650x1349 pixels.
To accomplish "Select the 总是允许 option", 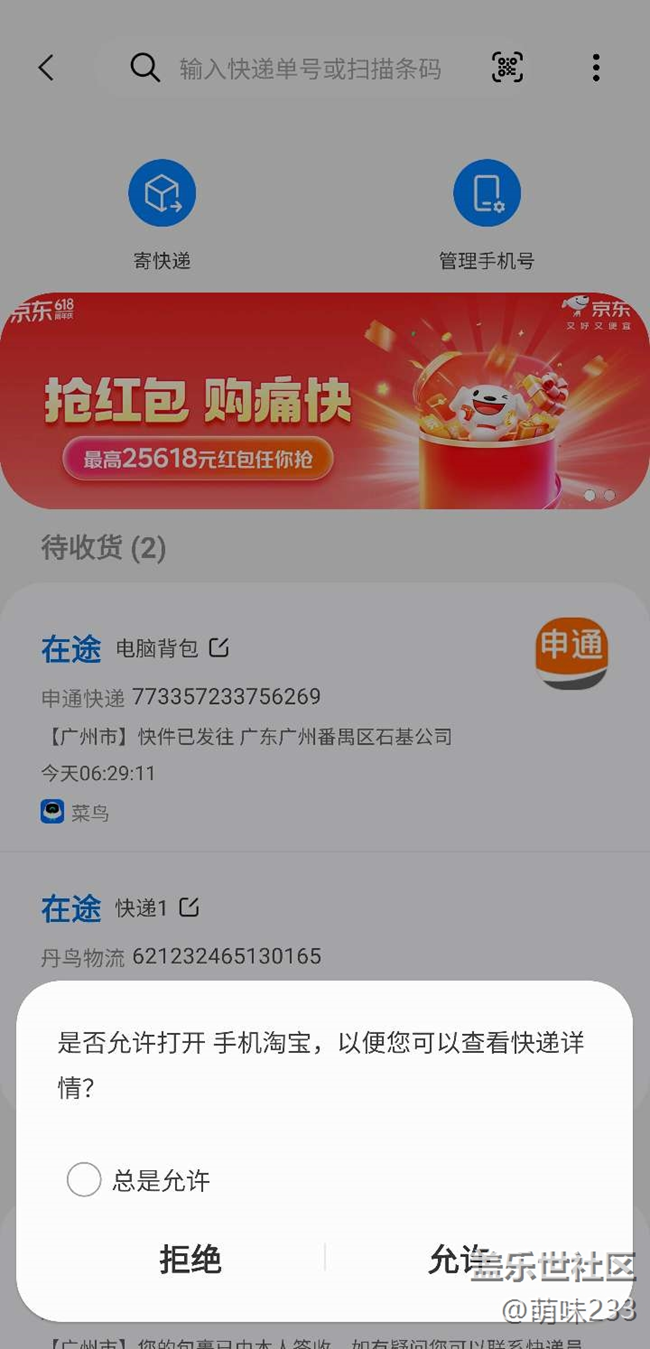I will click(x=139, y=1180).
